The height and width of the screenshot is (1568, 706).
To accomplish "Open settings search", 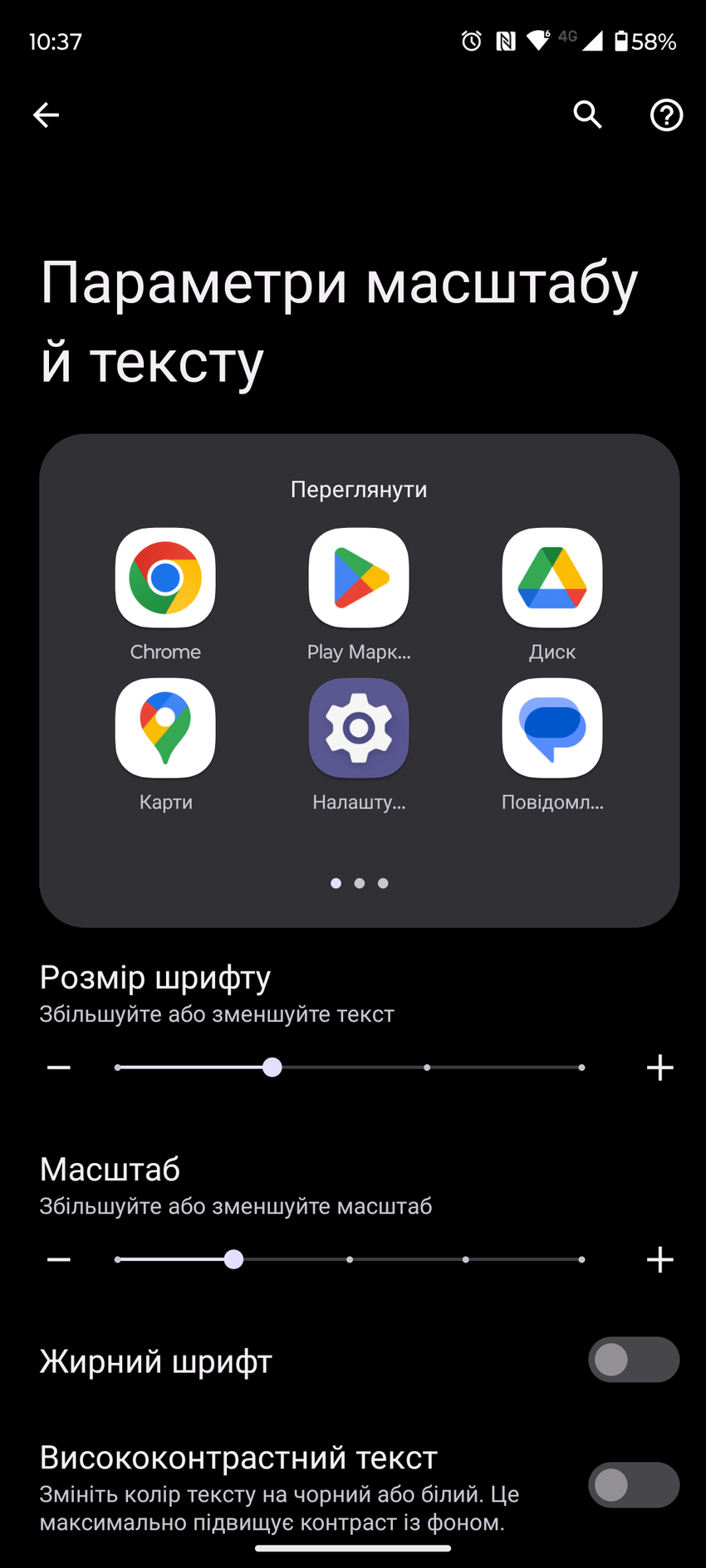I will click(x=587, y=115).
